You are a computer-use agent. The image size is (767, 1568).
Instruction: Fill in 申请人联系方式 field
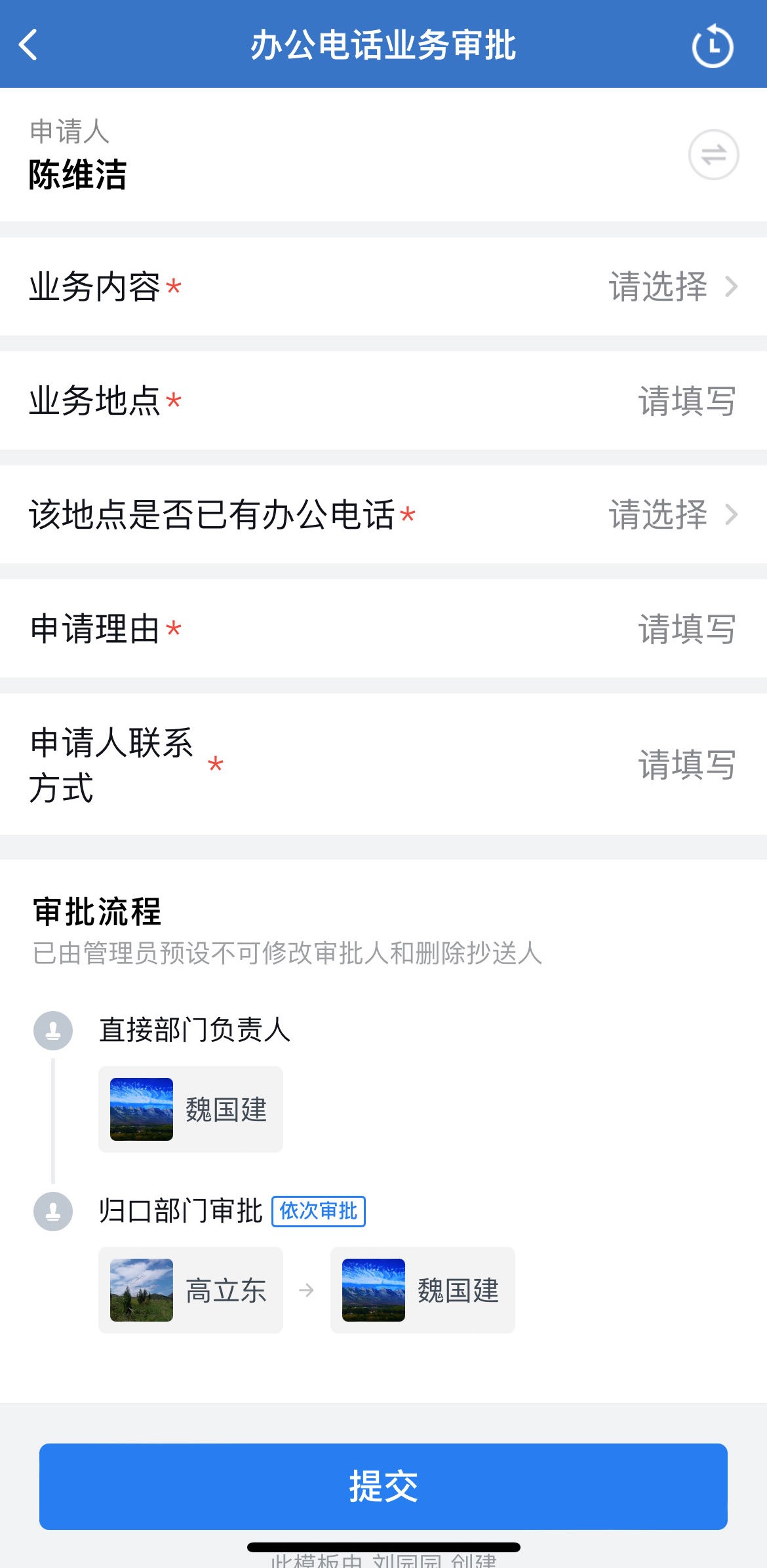tap(383, 764)
